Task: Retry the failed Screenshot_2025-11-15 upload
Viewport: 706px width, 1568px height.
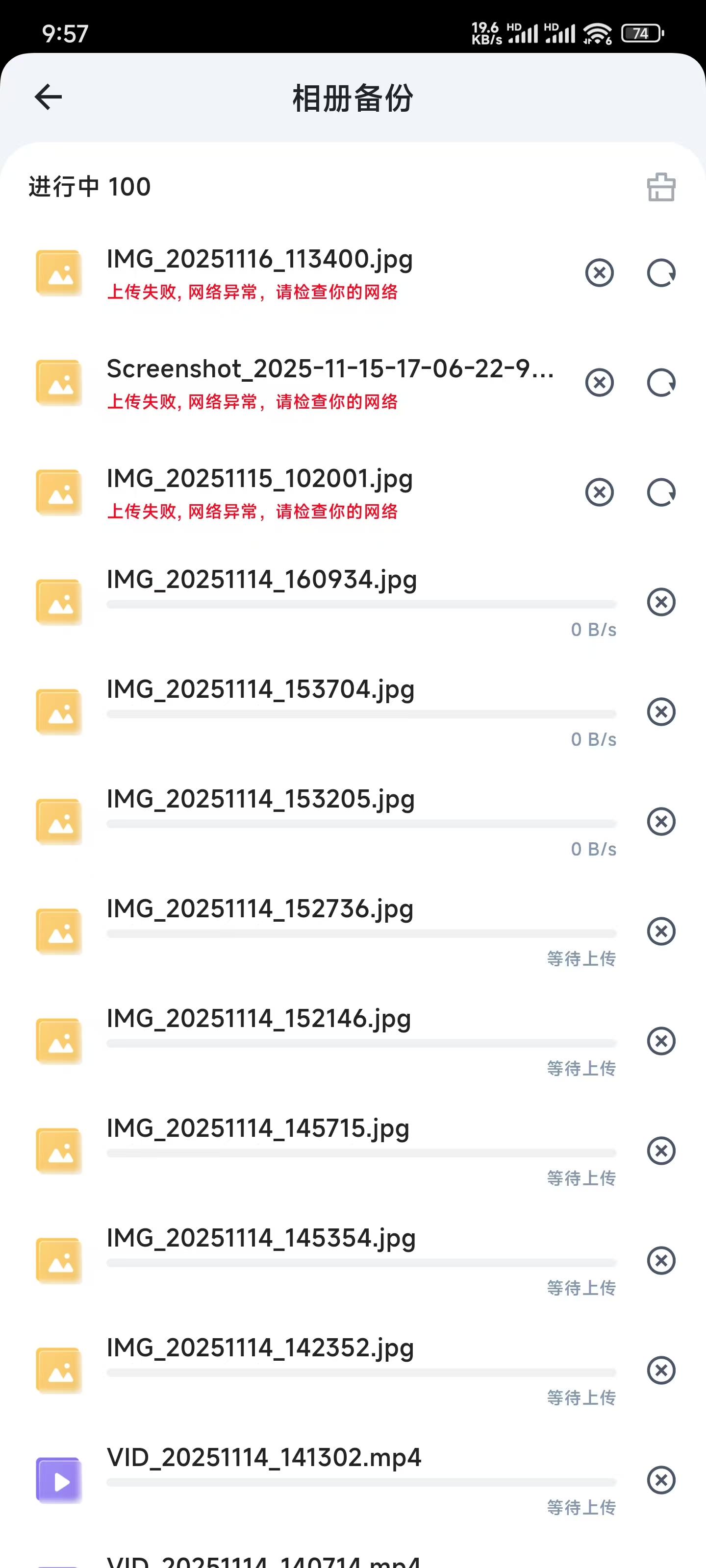Action: coord(661,382)
